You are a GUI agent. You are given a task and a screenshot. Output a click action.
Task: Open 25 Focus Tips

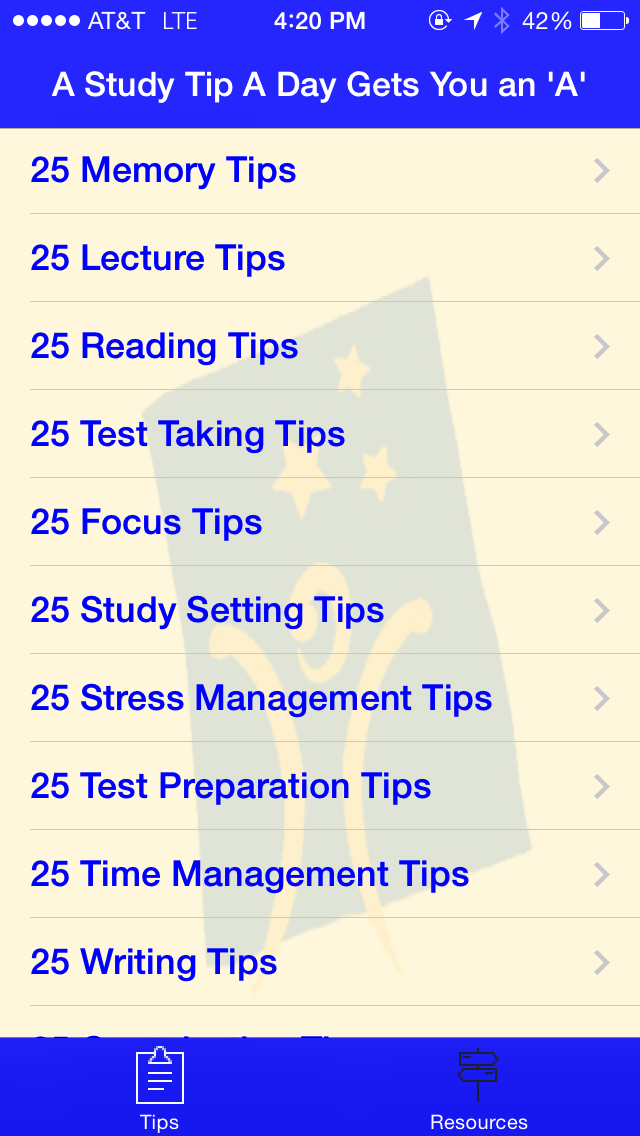(320, 522)
